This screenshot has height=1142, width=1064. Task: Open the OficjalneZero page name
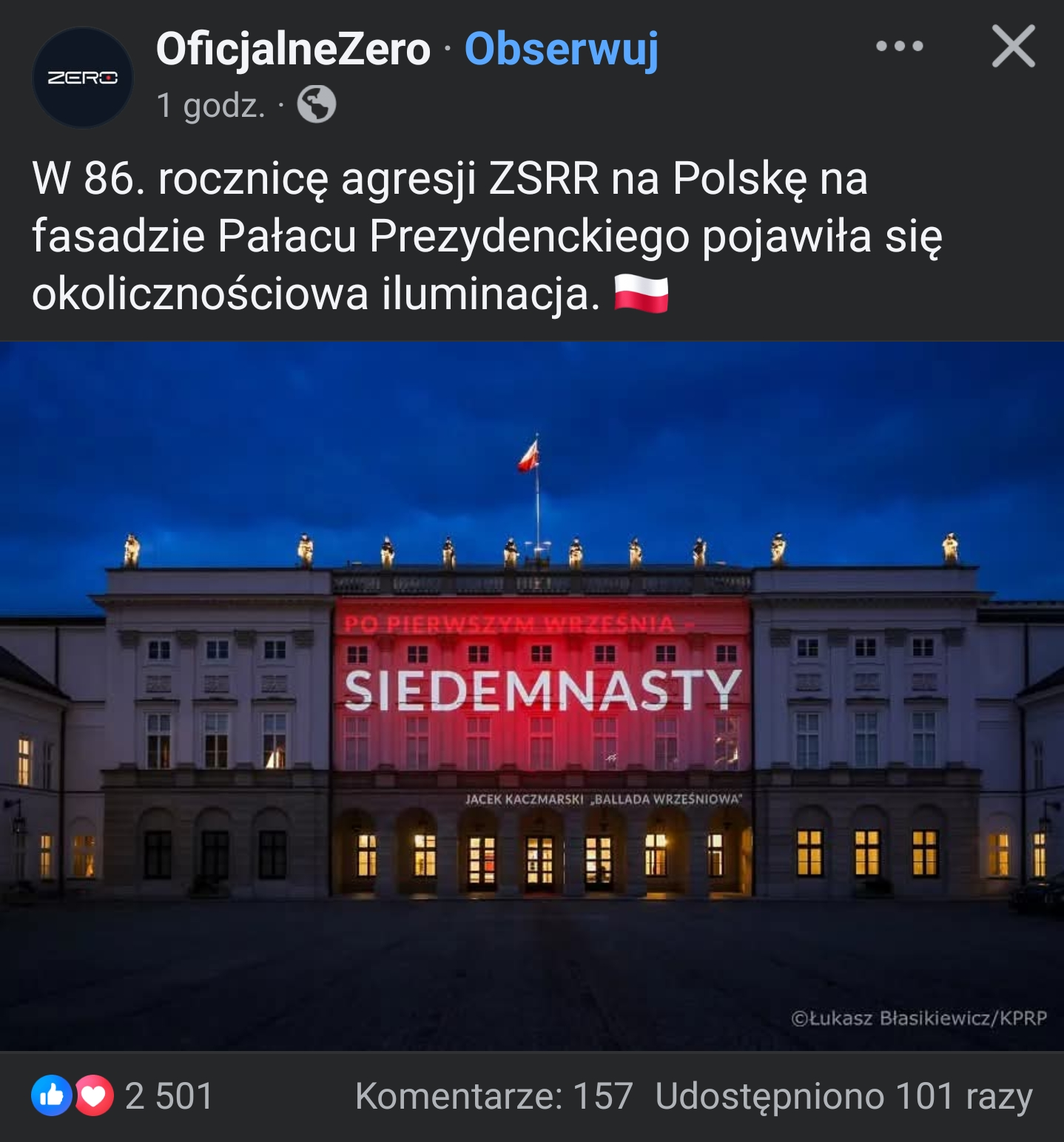[293, 50]
